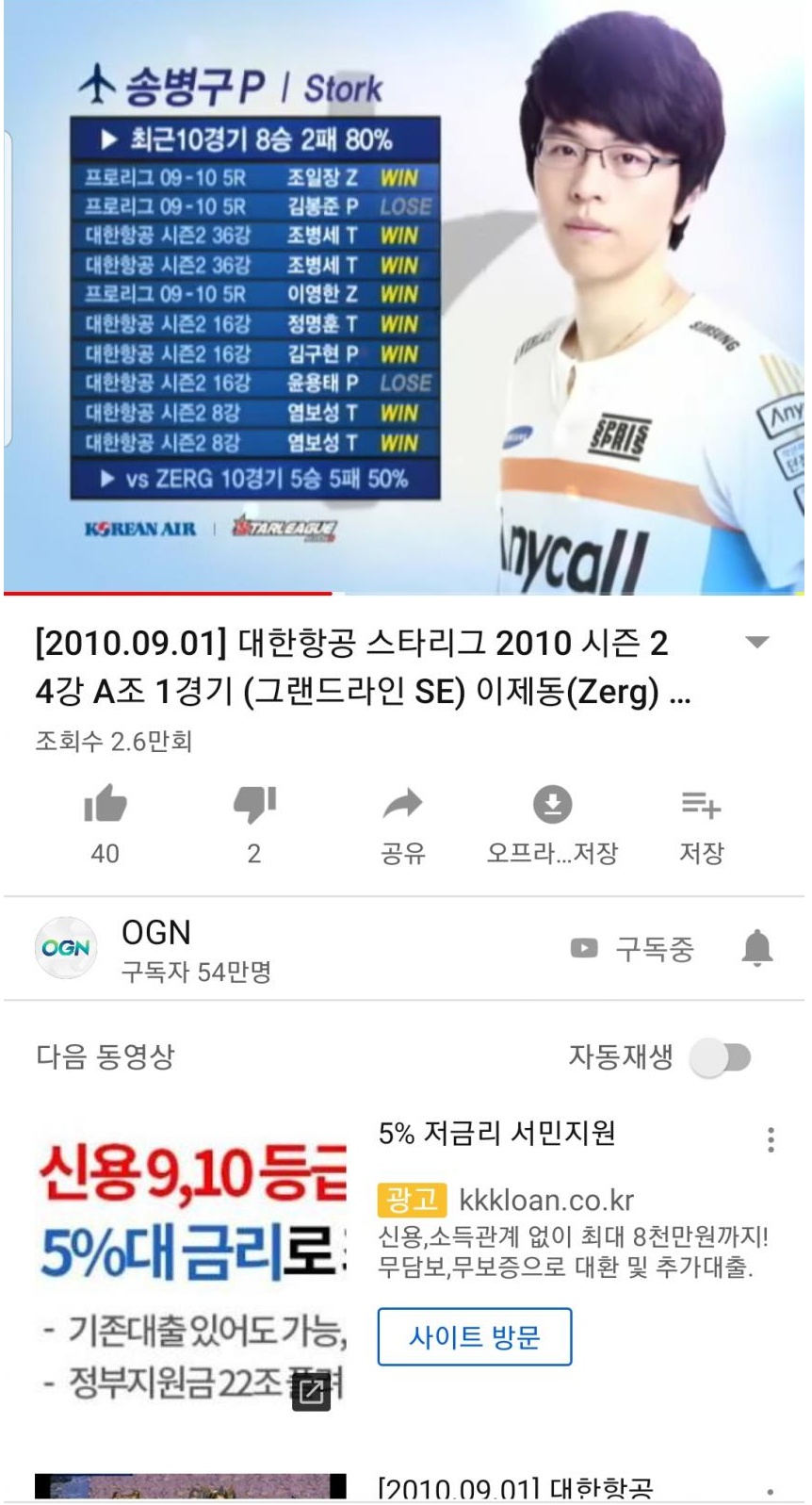Tap the 구독중 subscribed button
The image size is (812, 1505).
(633, 948)
